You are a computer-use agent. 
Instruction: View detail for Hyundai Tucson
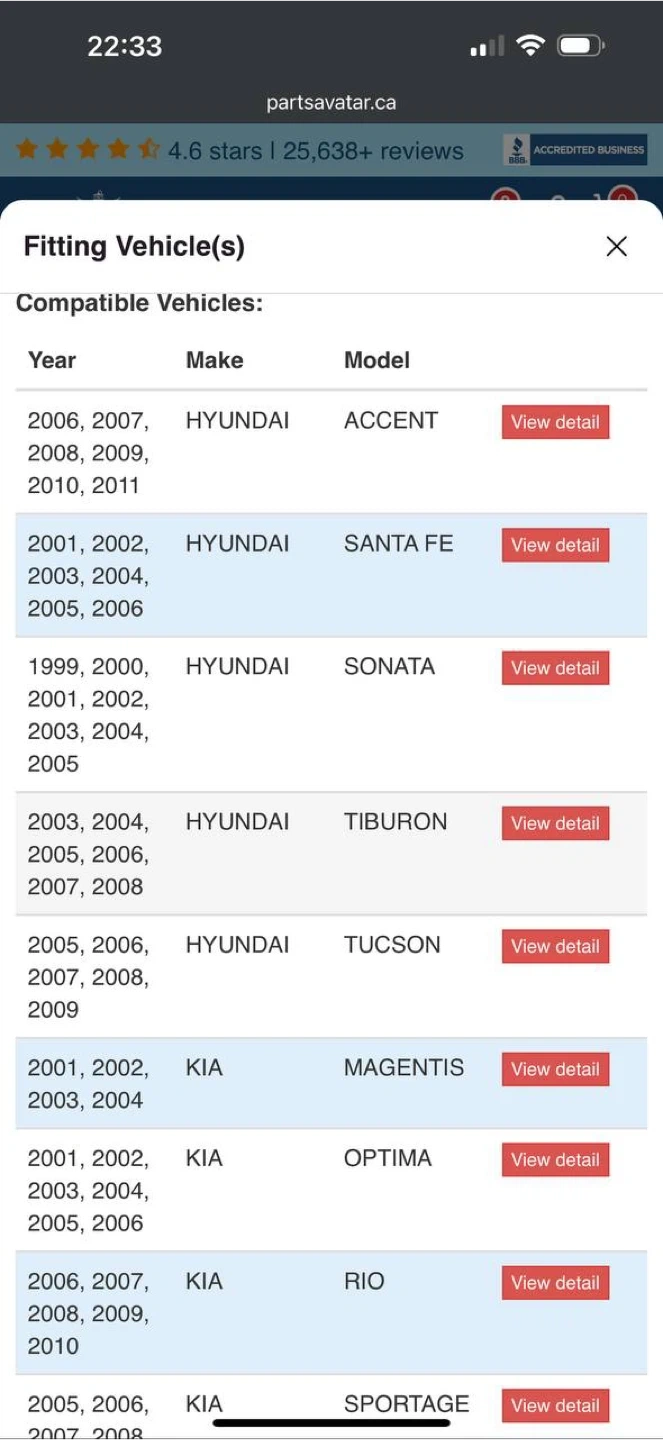[x=555, y=946]
